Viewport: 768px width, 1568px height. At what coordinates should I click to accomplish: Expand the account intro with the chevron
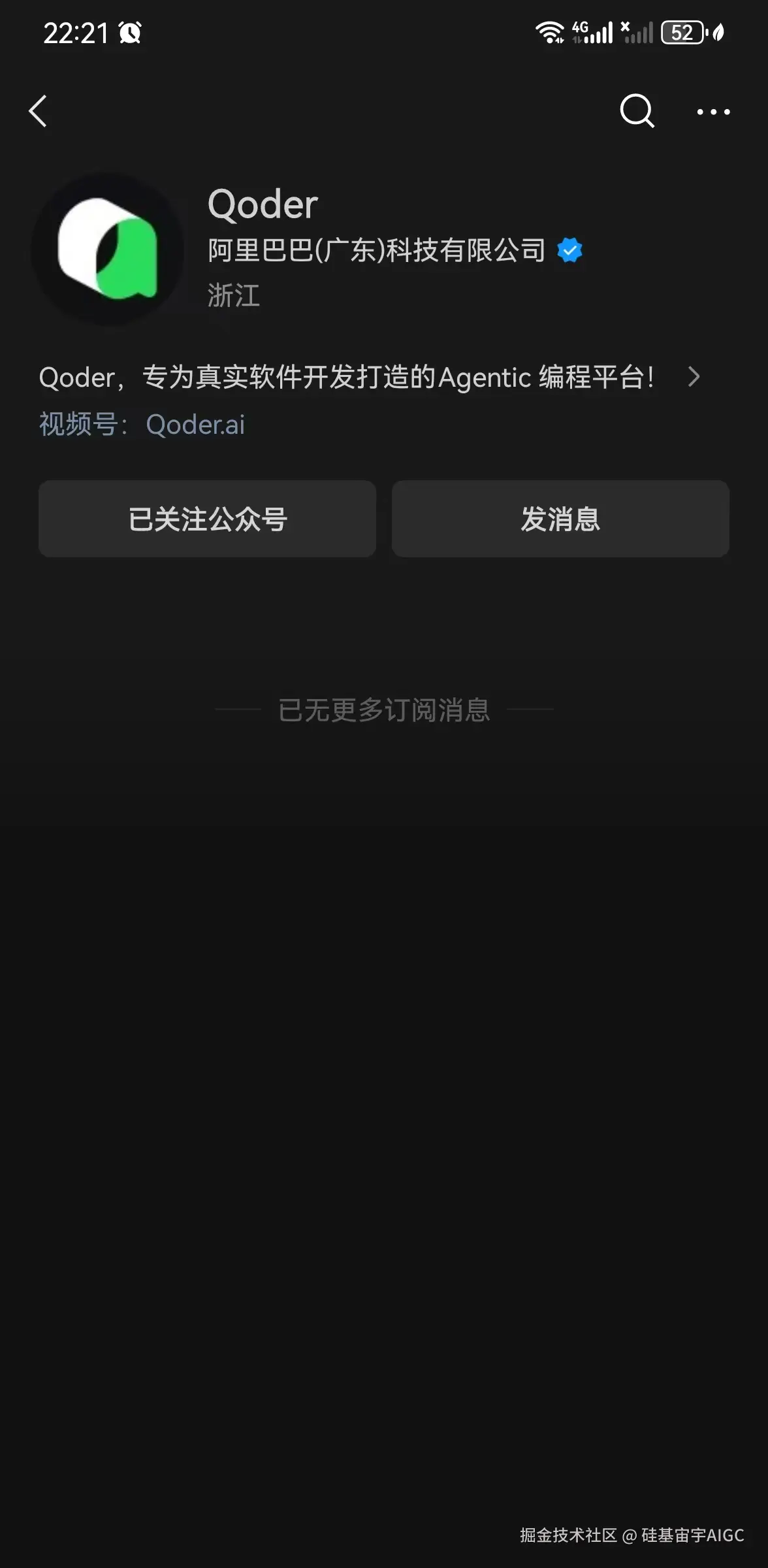[694, 377]
